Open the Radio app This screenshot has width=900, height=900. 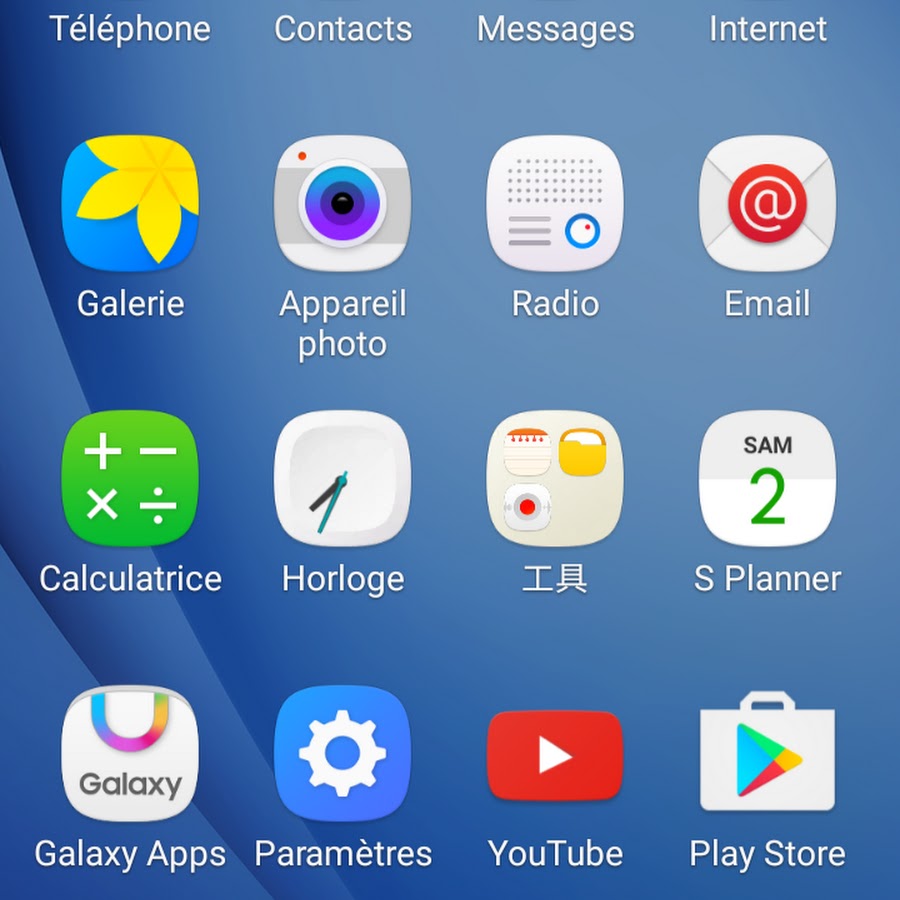(x=555, y=204)
